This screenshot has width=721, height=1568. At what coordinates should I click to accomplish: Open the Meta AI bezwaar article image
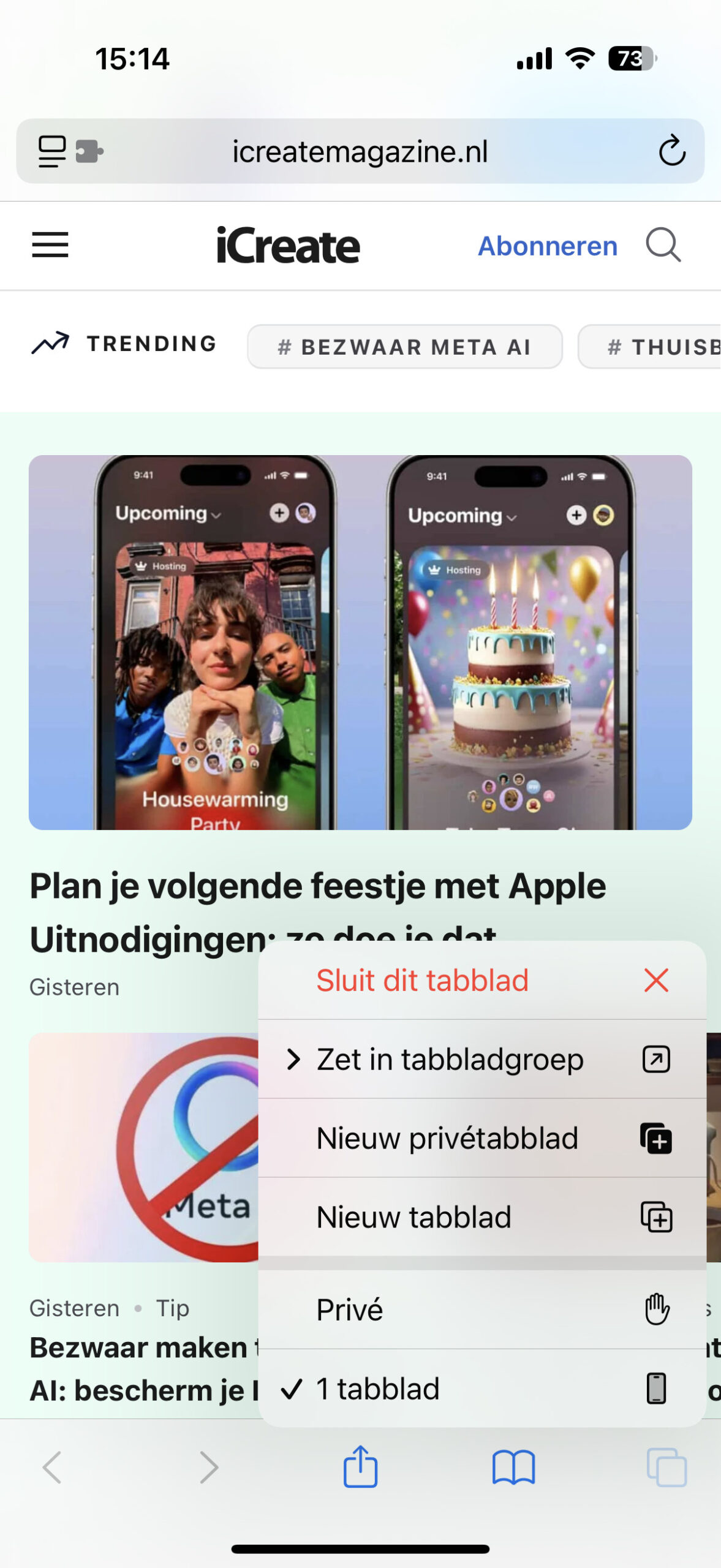pyautogui.click(x=144, y=1147)
